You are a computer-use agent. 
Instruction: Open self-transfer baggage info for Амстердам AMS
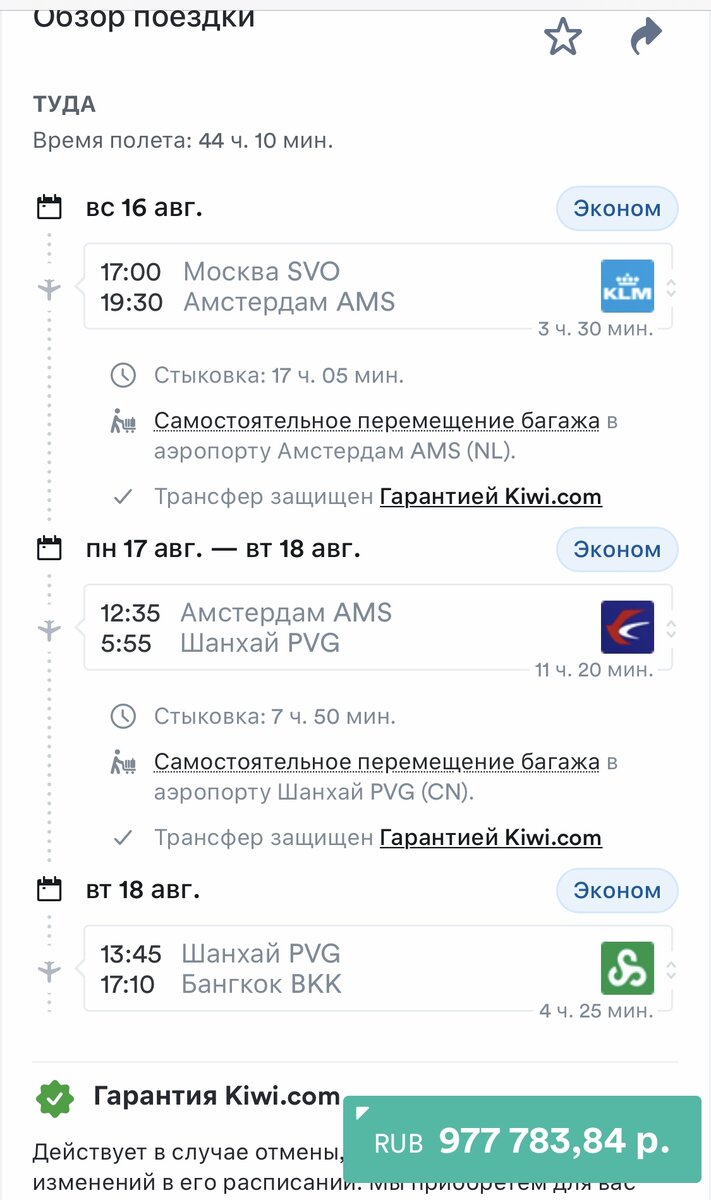pyautogui.click(x=377, y=421)
